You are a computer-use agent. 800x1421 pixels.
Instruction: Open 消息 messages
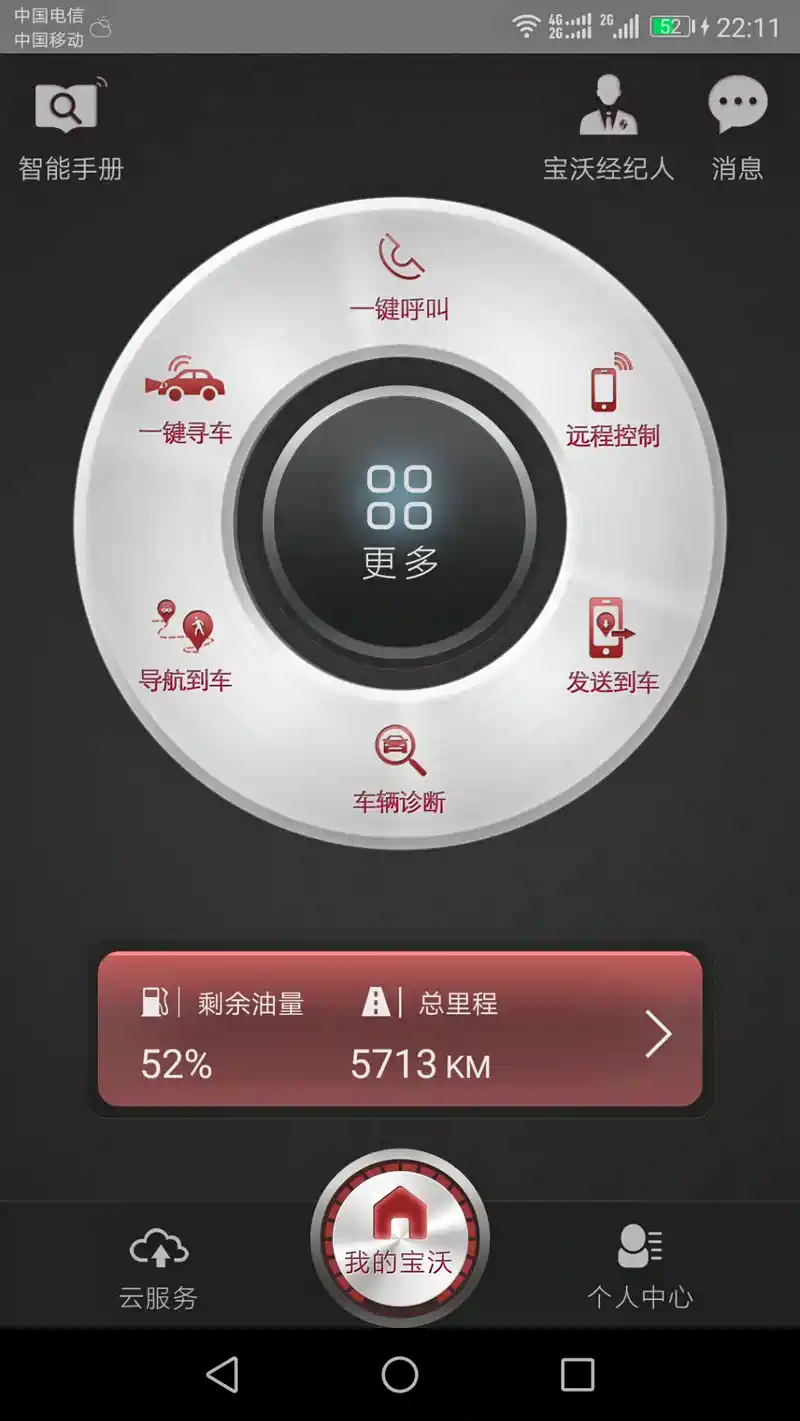coord(737,130)
